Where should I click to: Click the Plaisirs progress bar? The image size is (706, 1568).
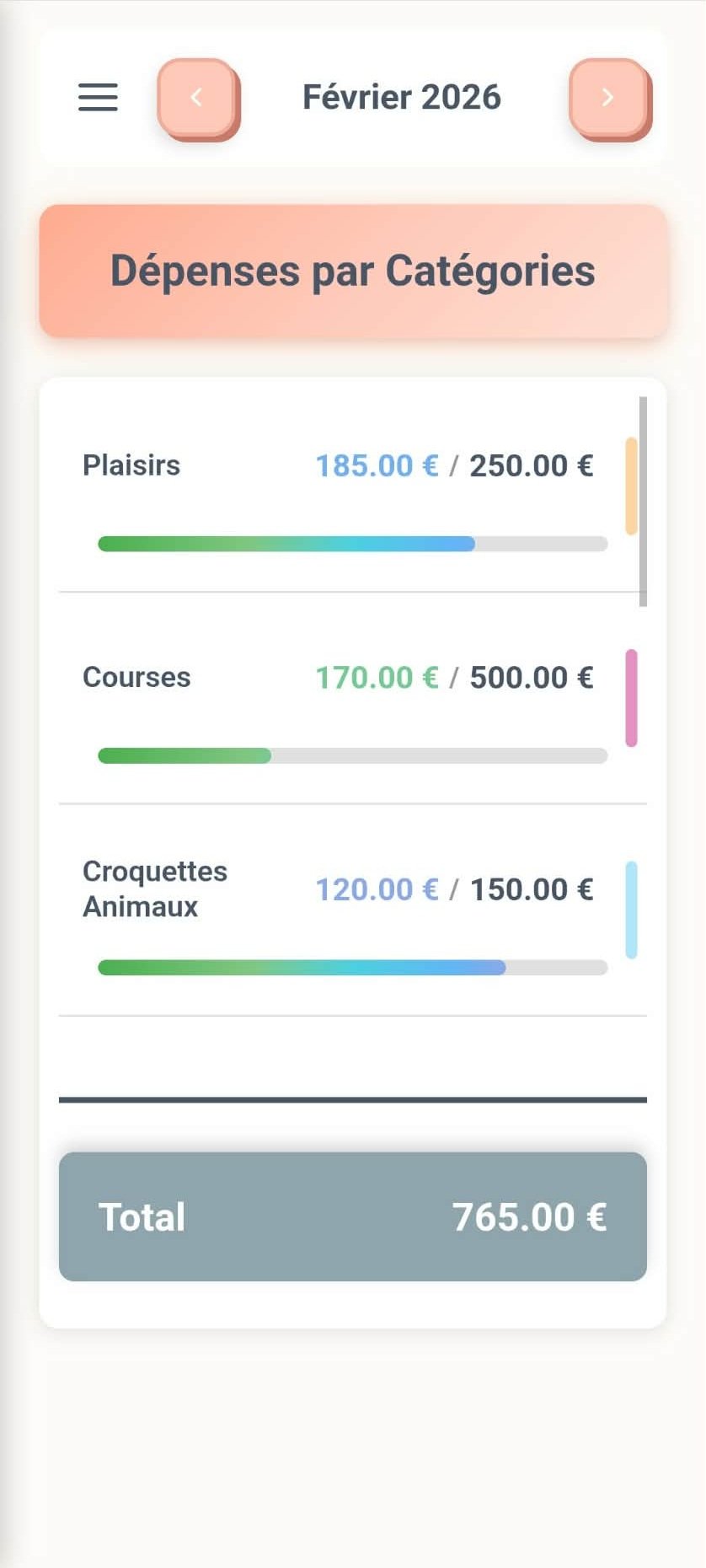pos(352,544)
